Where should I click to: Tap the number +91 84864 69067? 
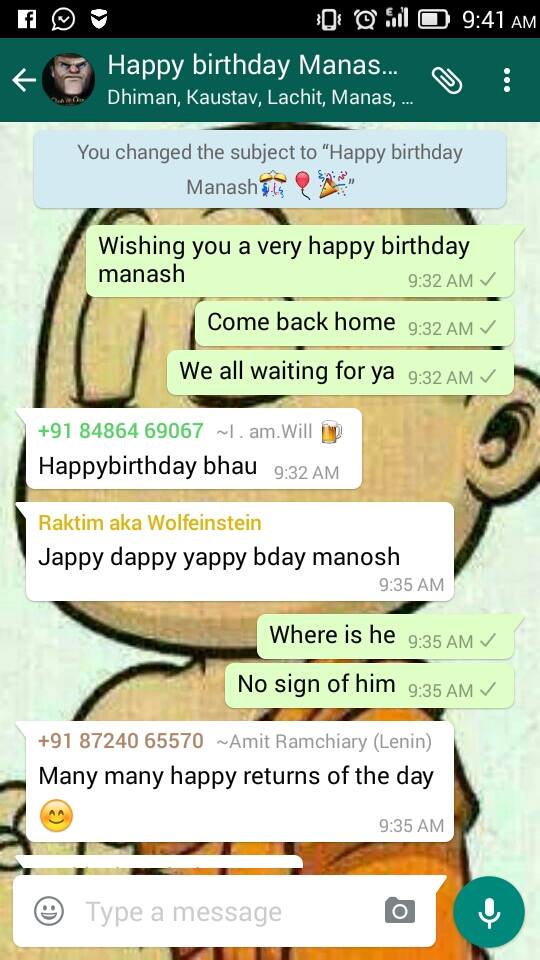click(x=121, y=431)
